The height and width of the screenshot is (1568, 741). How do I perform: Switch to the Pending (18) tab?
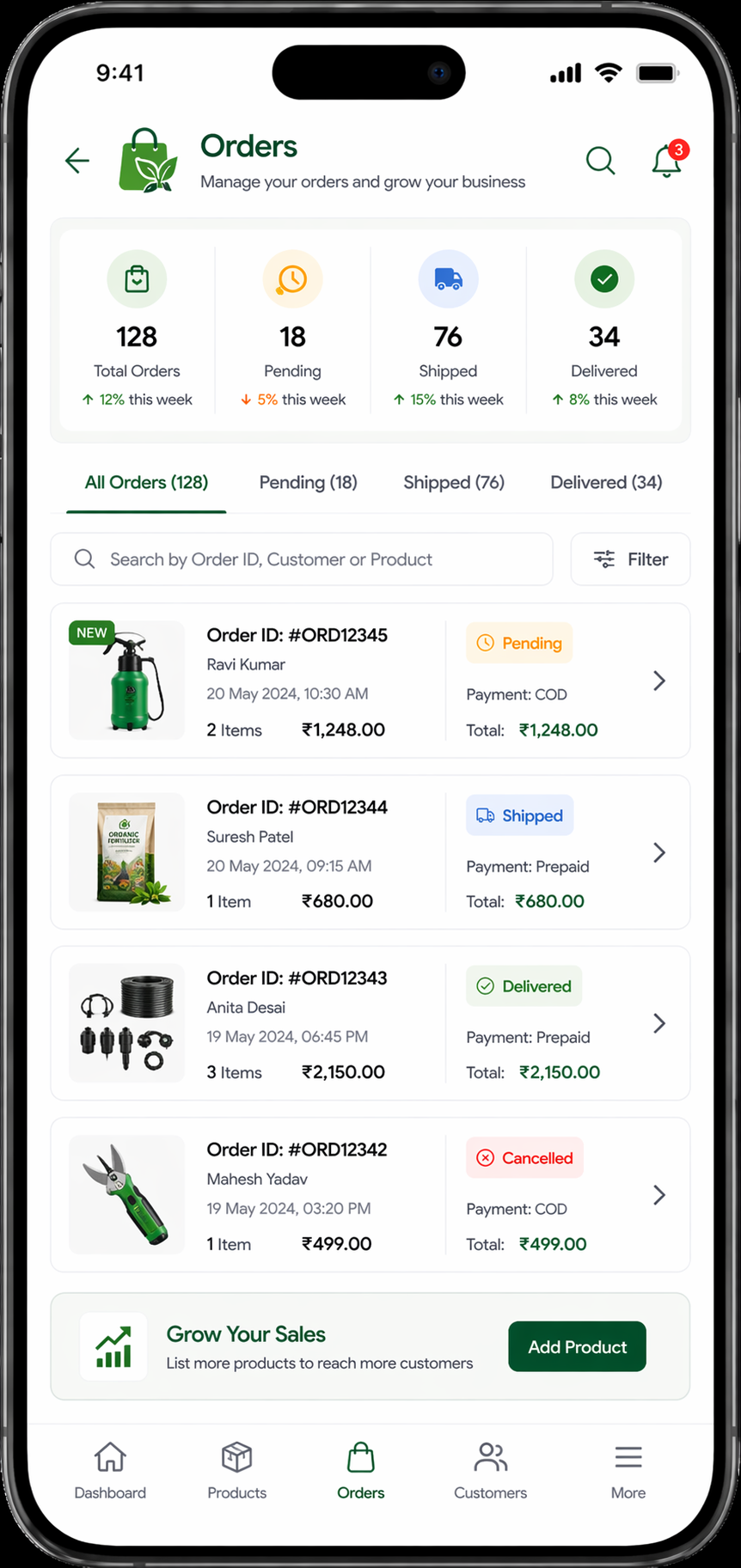[x=308, y=483]
